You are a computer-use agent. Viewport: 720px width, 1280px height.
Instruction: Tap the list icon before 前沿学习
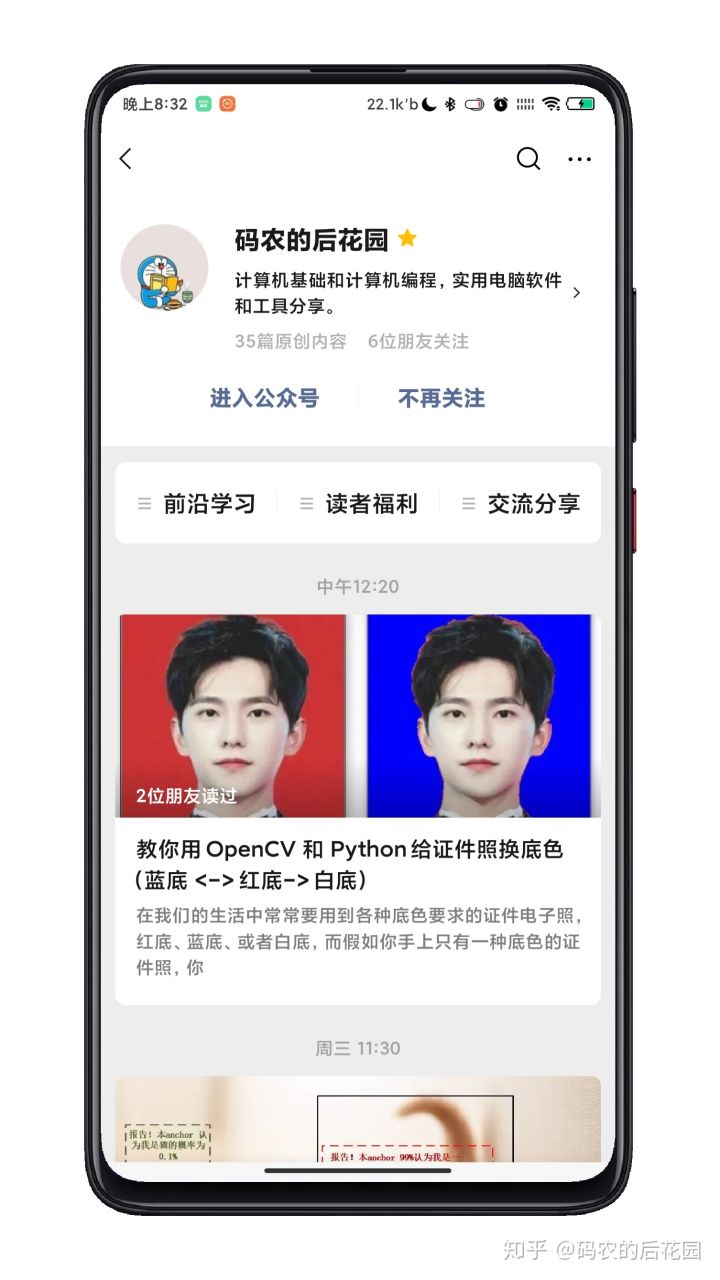143,504
